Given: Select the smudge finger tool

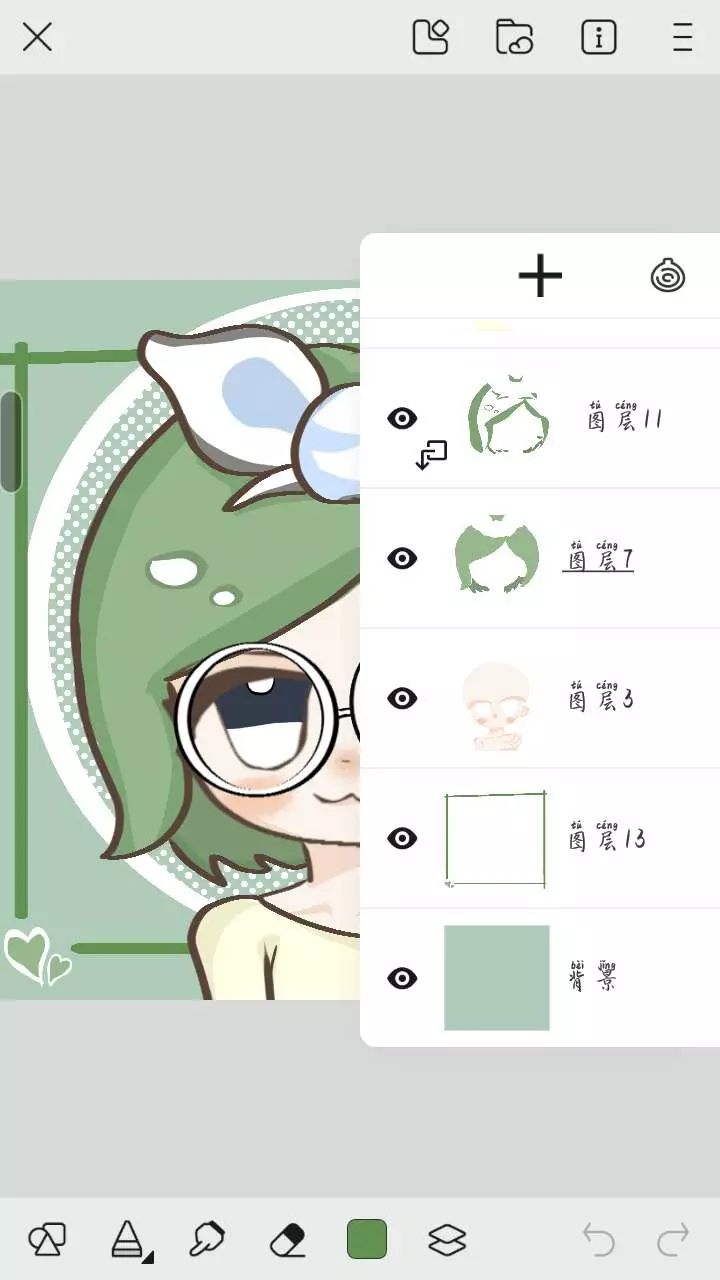Looking at the screenshot, I should (x=207, y=1240).
